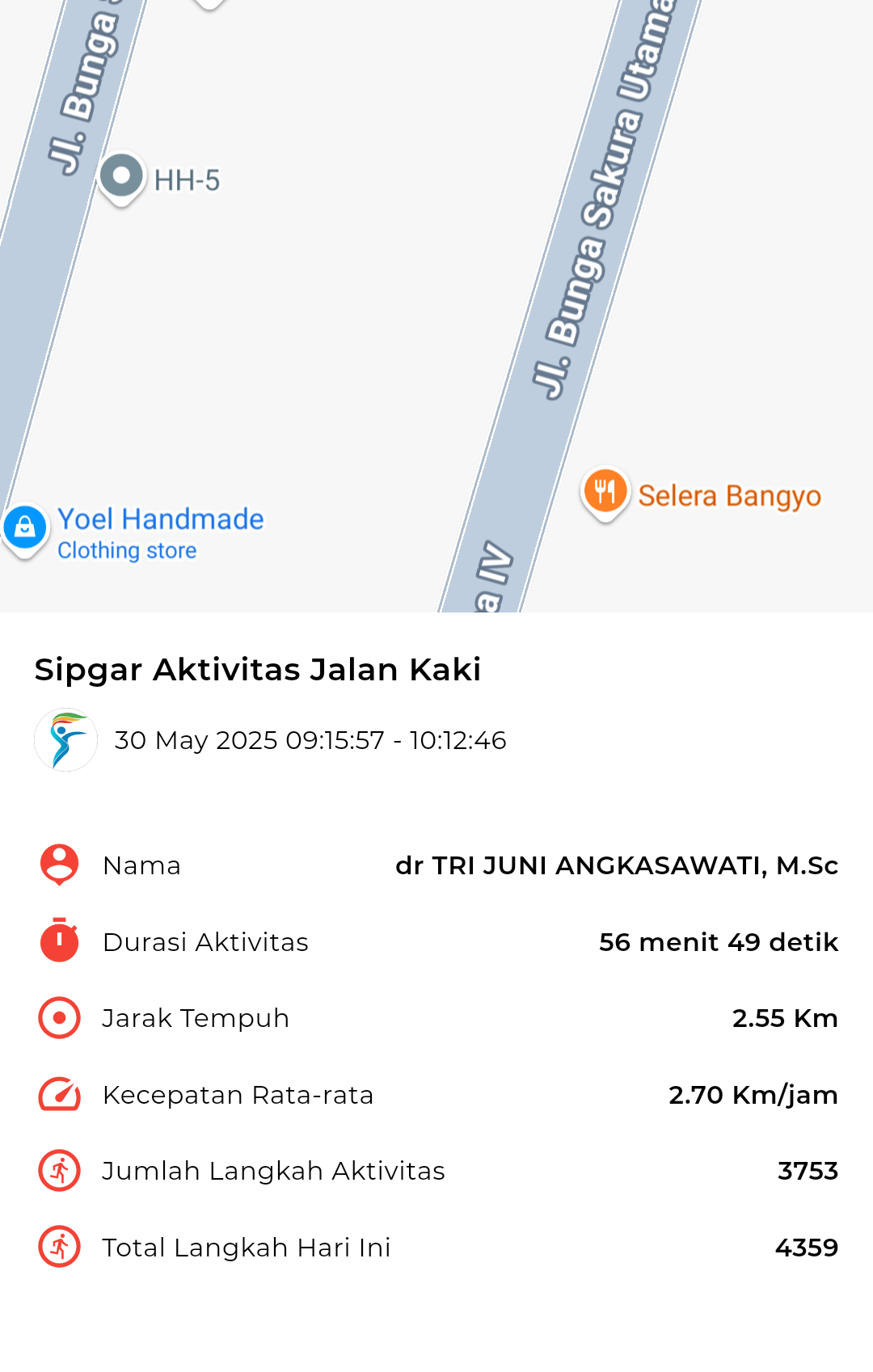Viewport: 873px width, 1372px height.
Task: Click the speedometer icon beside Kecepatan Rata-rata
Action: coord(57,1093)
